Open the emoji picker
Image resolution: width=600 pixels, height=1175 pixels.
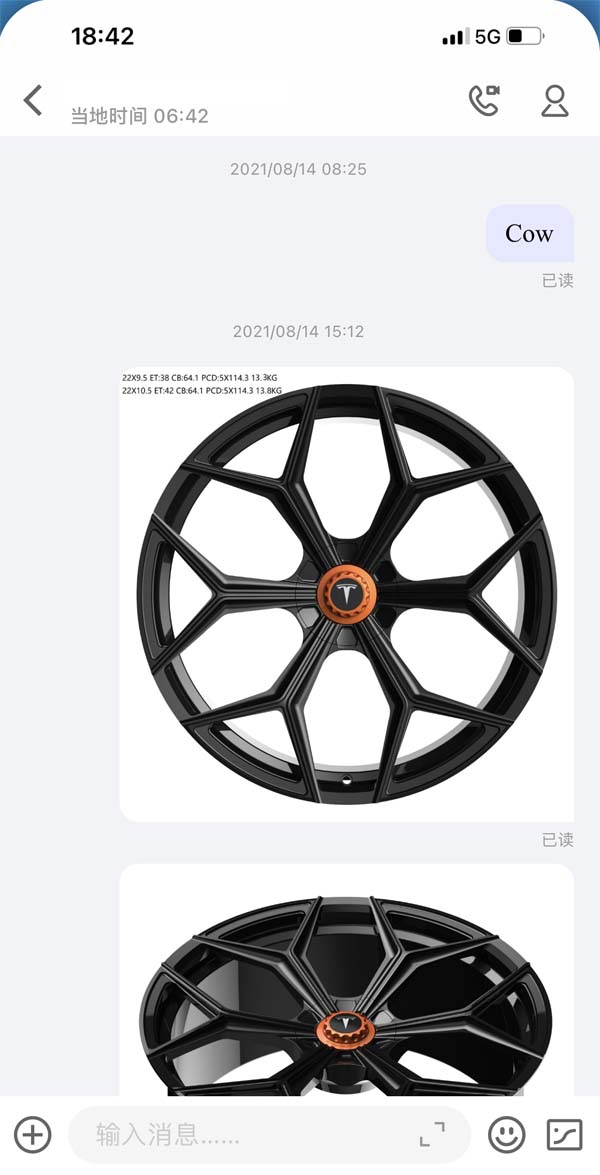point(507,1134)
